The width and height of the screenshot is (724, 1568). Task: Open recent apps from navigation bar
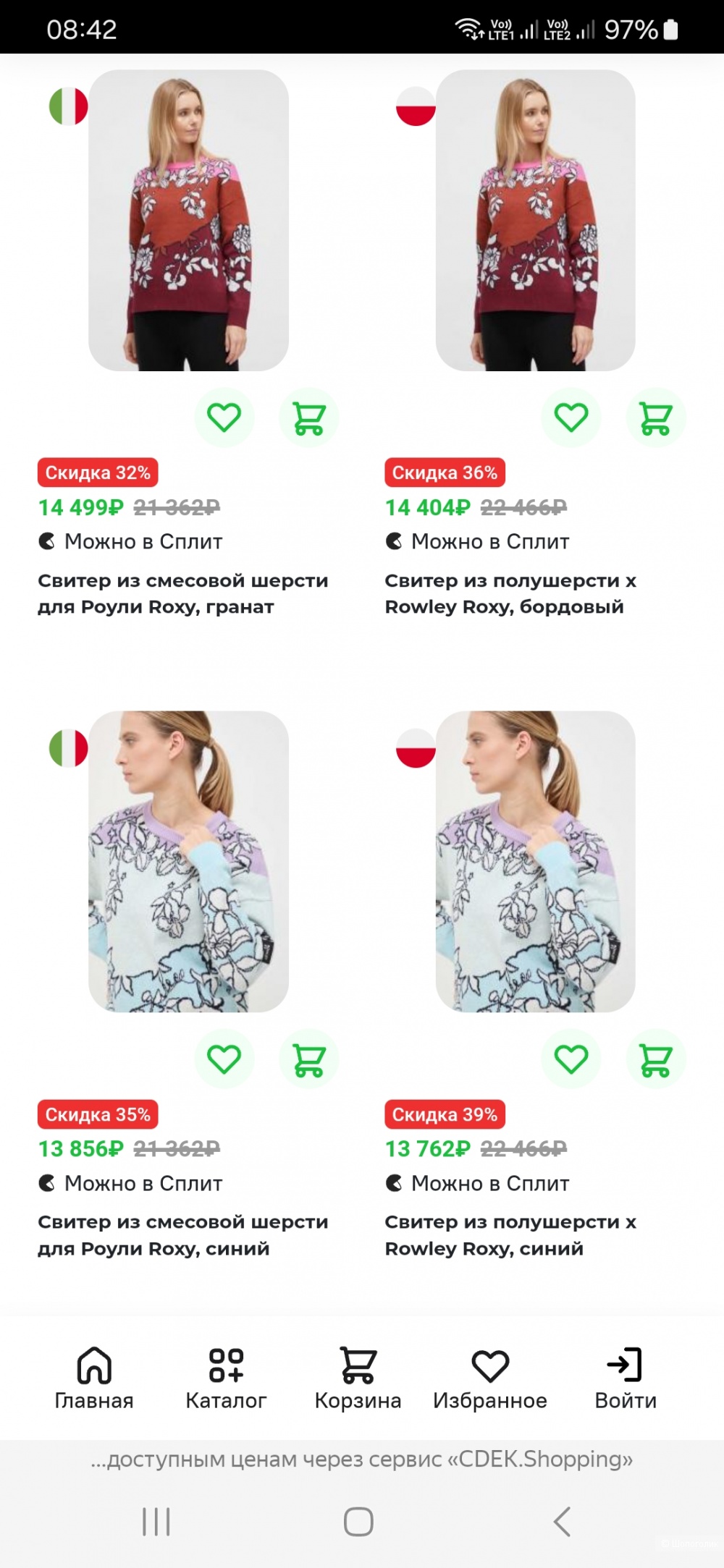[156, 1522]
